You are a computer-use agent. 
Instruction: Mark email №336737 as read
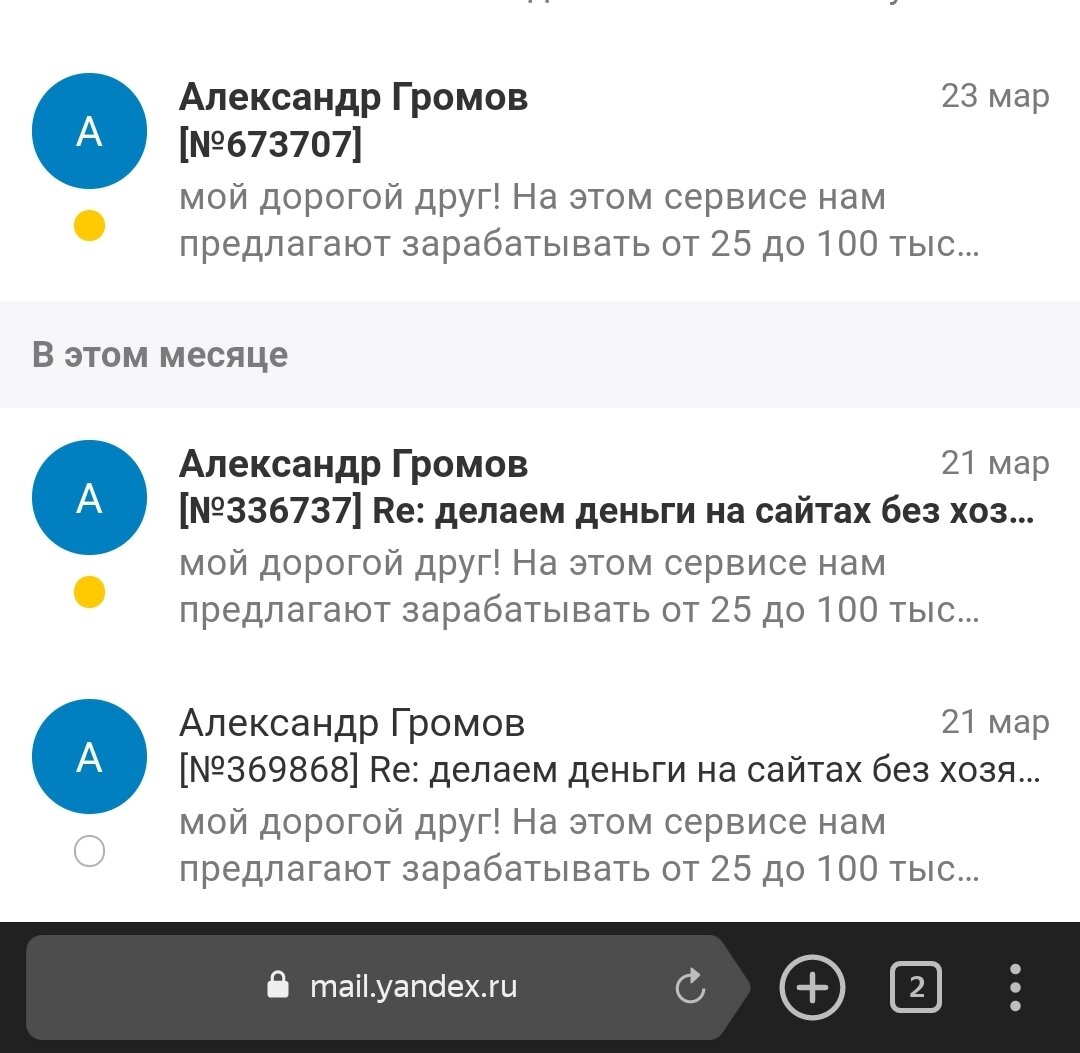click(x=90, y=593)
